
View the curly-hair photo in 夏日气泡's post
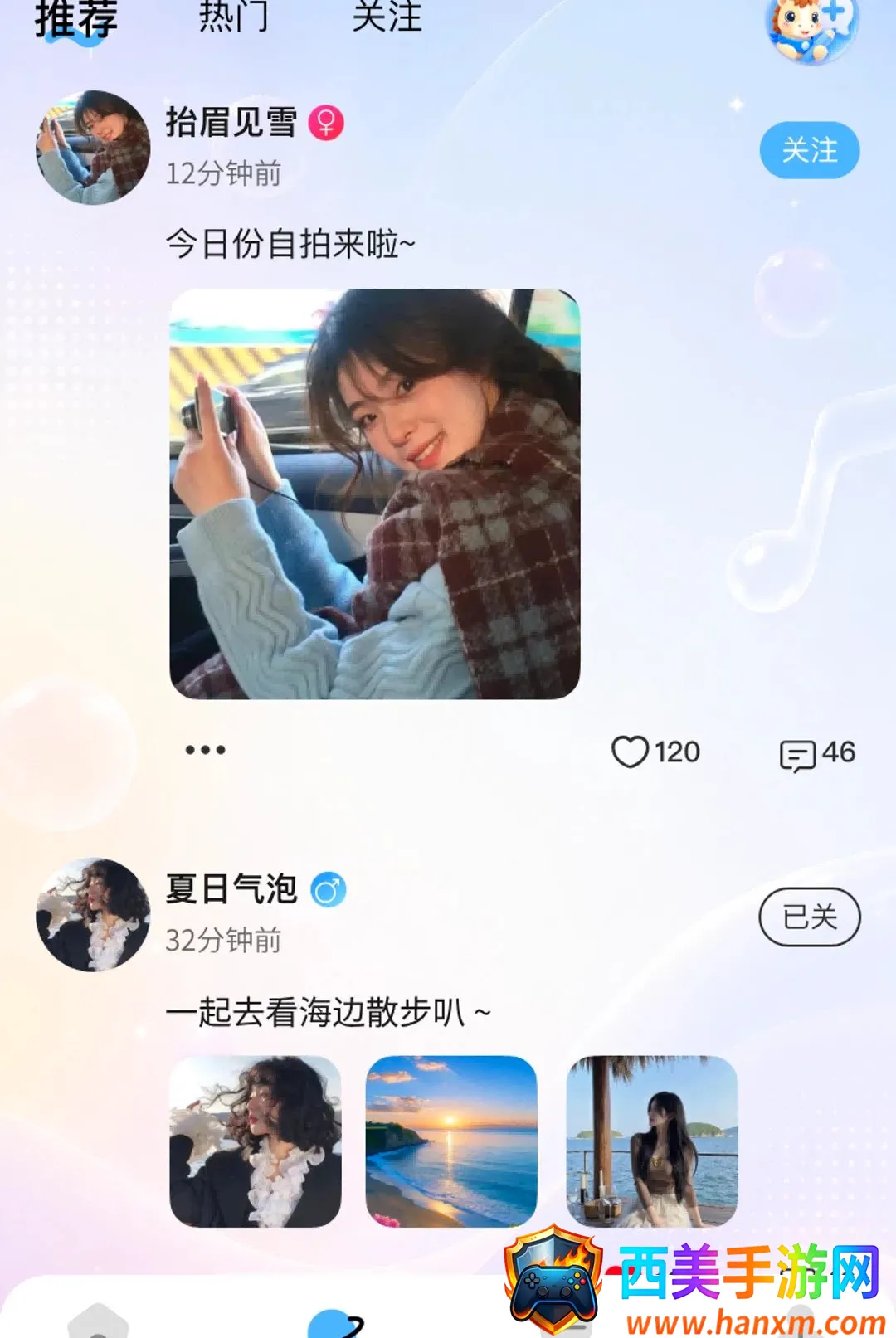(256, 1141)
